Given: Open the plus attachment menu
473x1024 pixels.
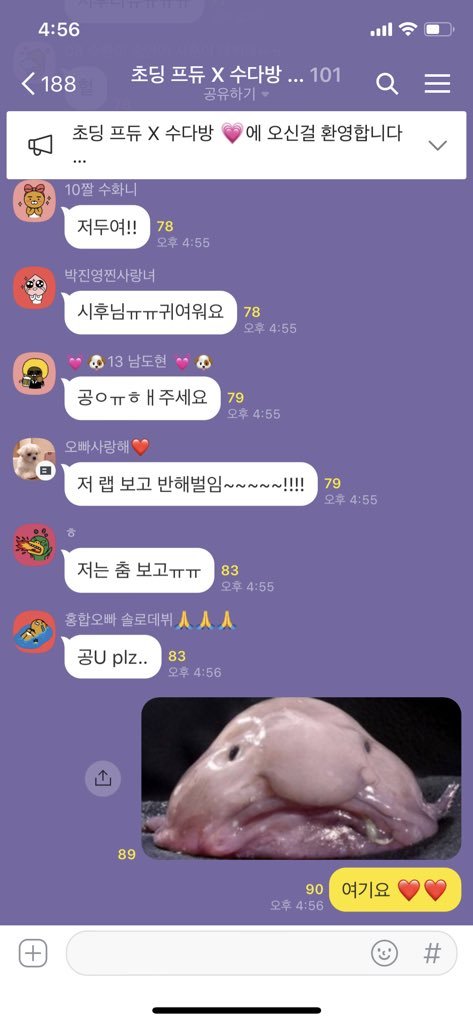Looking at the screenshot, I should click(x=33, y=953).
